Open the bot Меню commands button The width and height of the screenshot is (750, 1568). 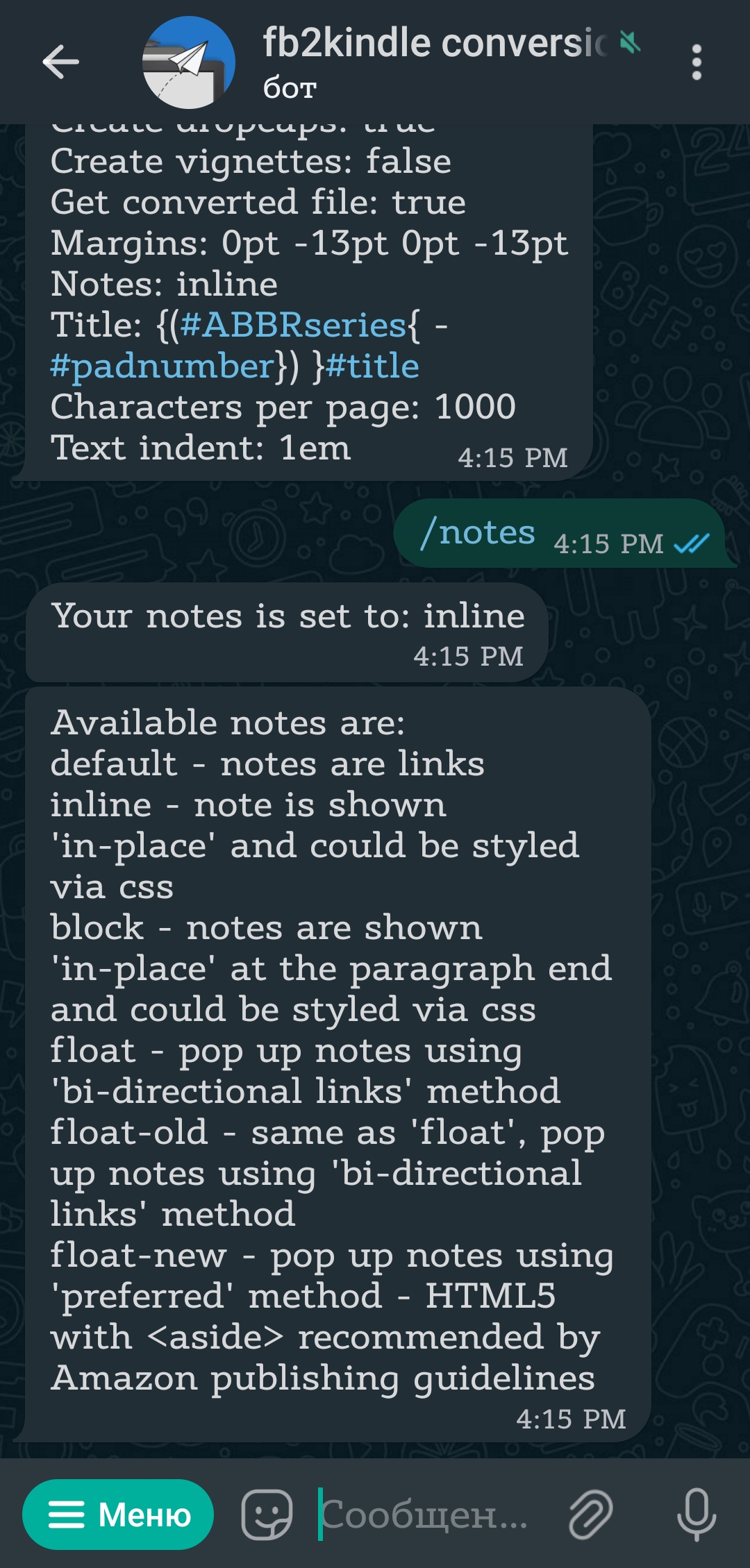pos(117,1515)
